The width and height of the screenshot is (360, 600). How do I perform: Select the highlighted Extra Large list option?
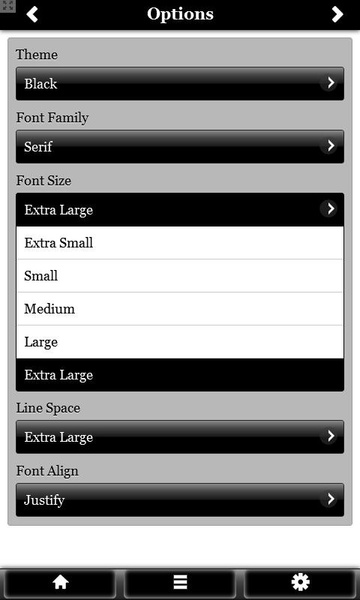tap(180, 375)
